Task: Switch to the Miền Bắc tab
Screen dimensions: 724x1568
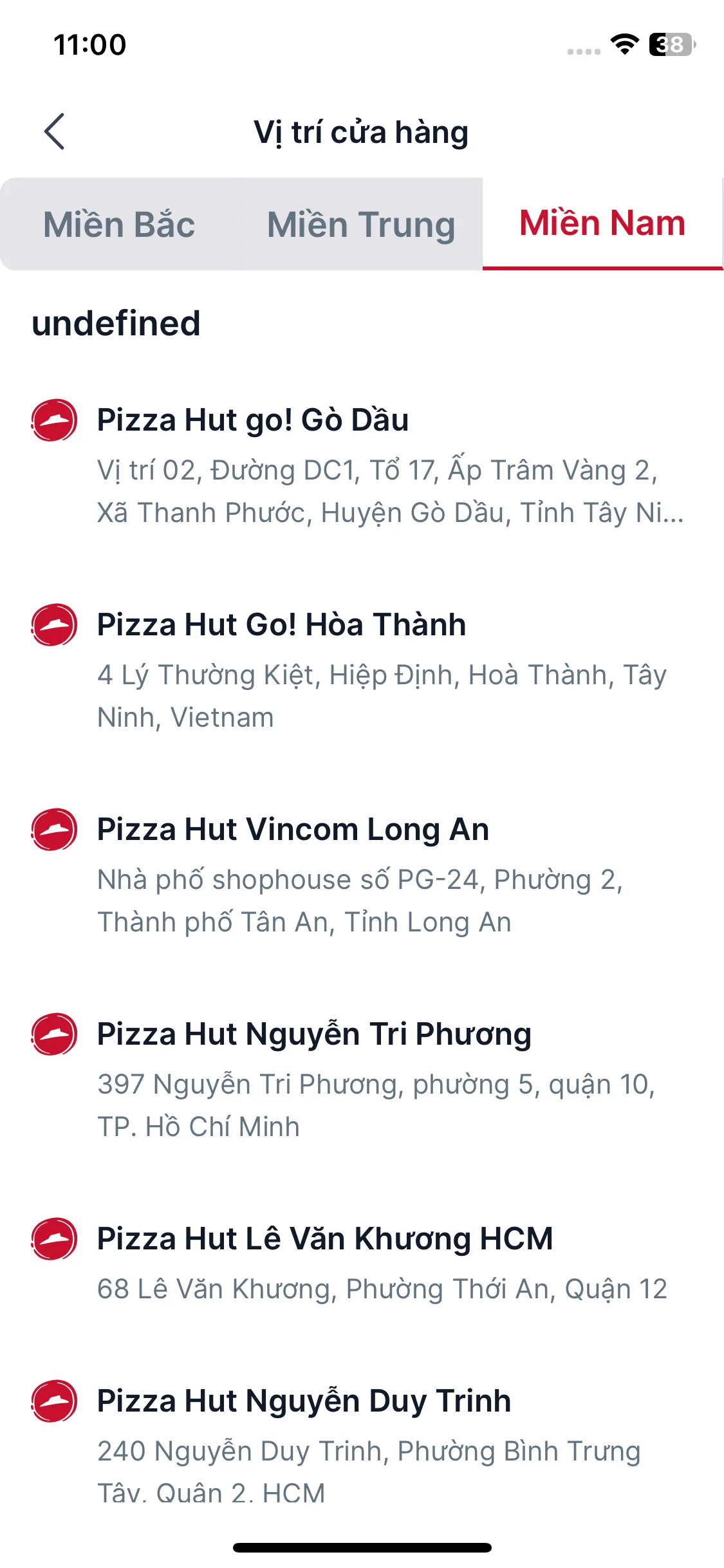Action: 120,225
